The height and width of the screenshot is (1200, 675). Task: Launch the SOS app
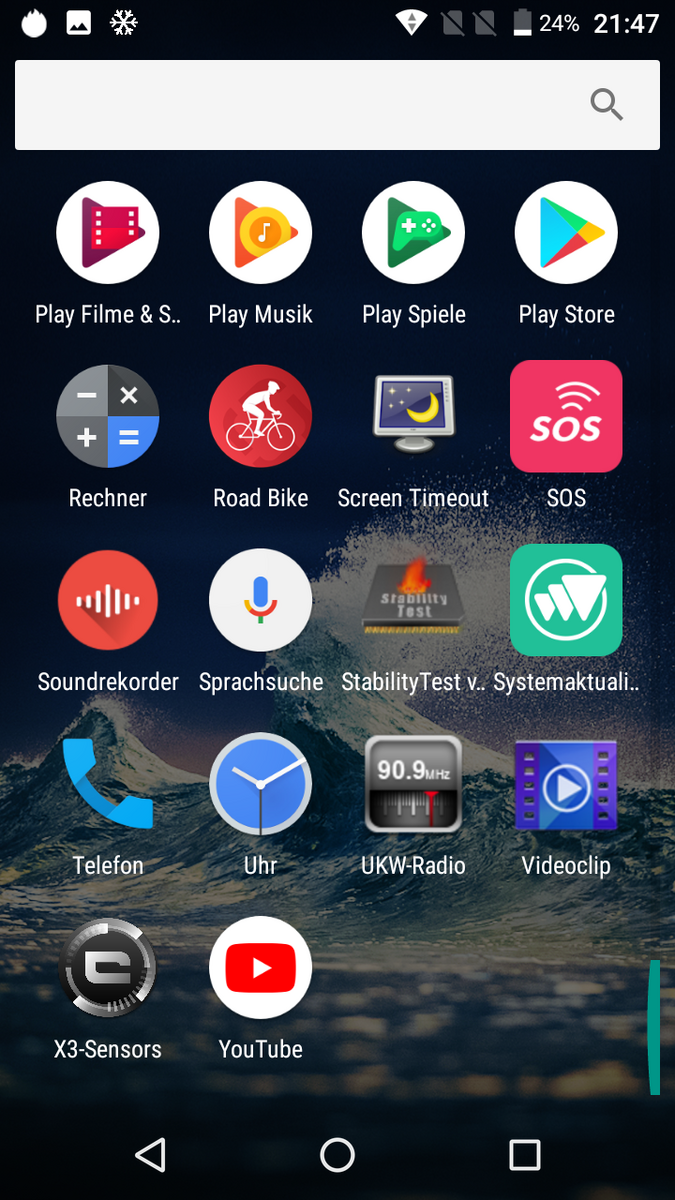(x=566, y=416)
